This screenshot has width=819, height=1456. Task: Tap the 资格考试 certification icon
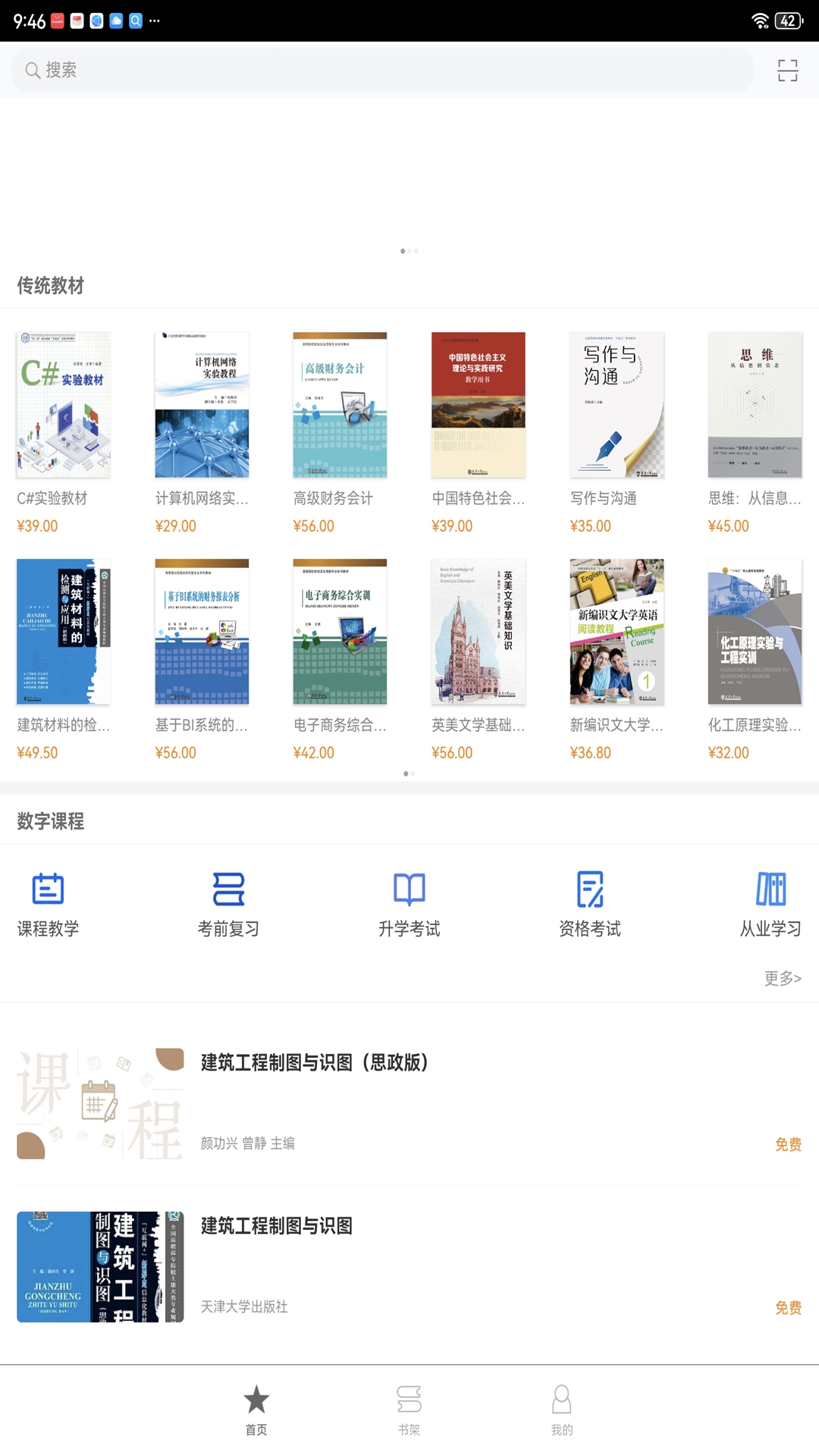(589, 902)
